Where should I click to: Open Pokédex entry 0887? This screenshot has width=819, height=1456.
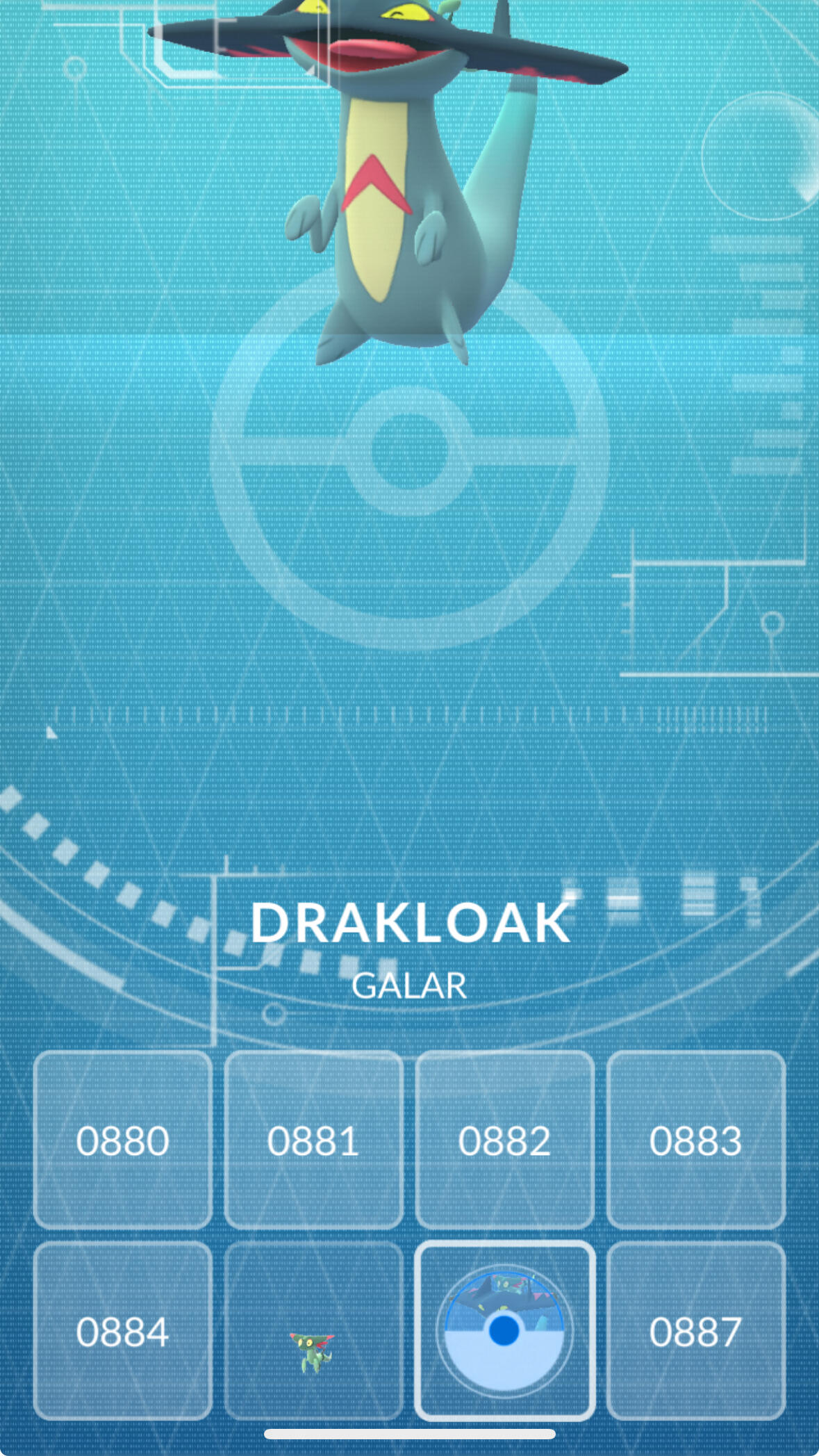point(696,1332)
